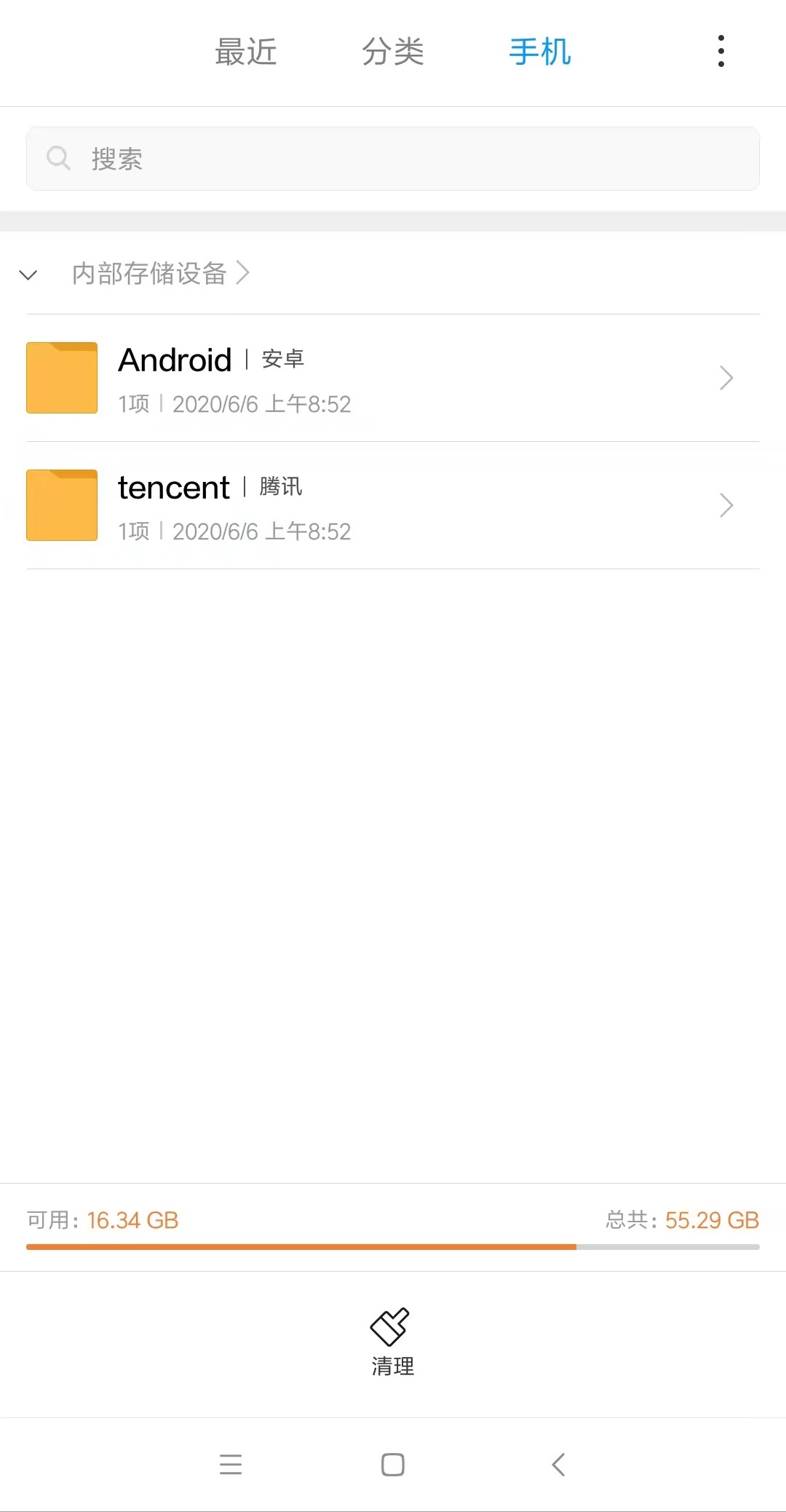Click the orange storage usage bar
Screen dimensions: 786x1512
pos(301,1245)
